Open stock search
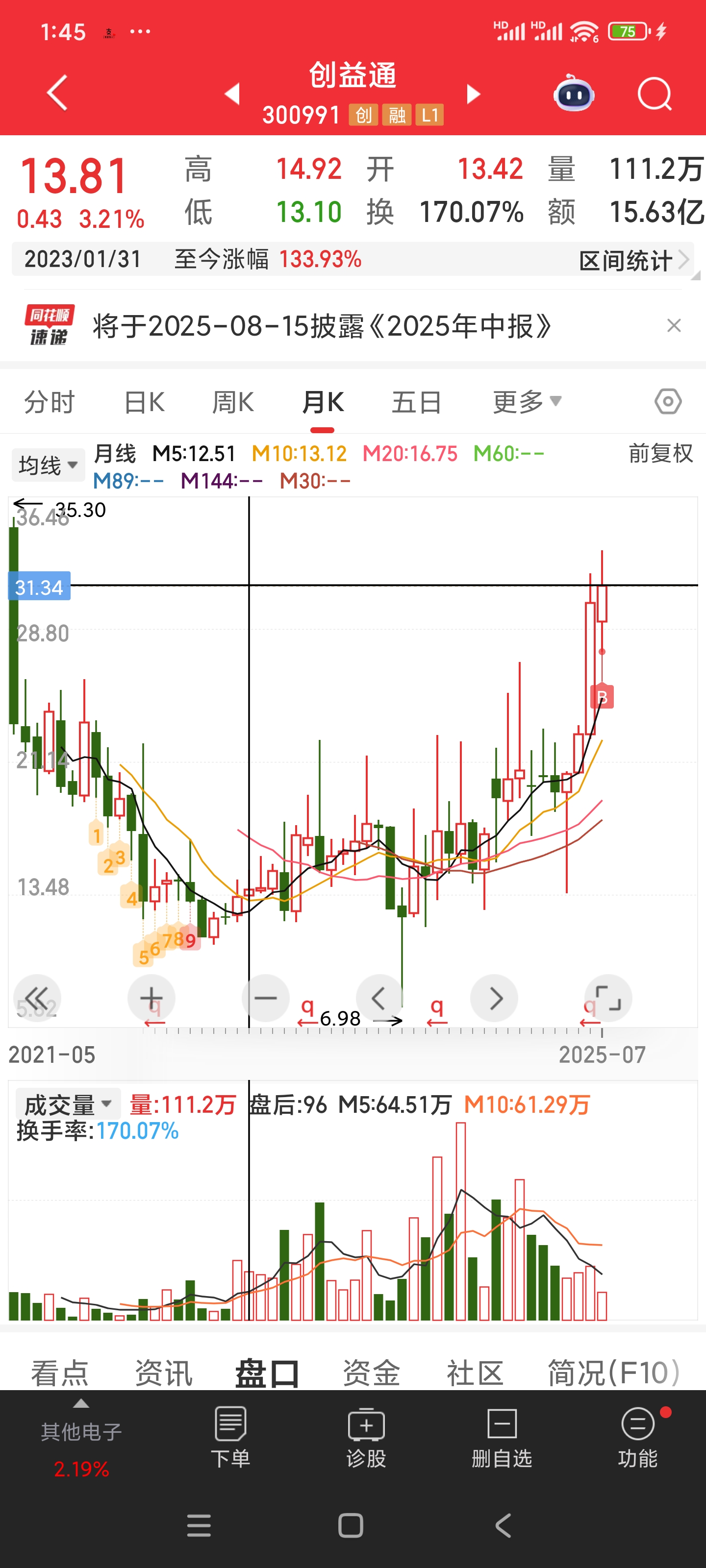The width and height of the screenshot is (706, 1568). 654,95
